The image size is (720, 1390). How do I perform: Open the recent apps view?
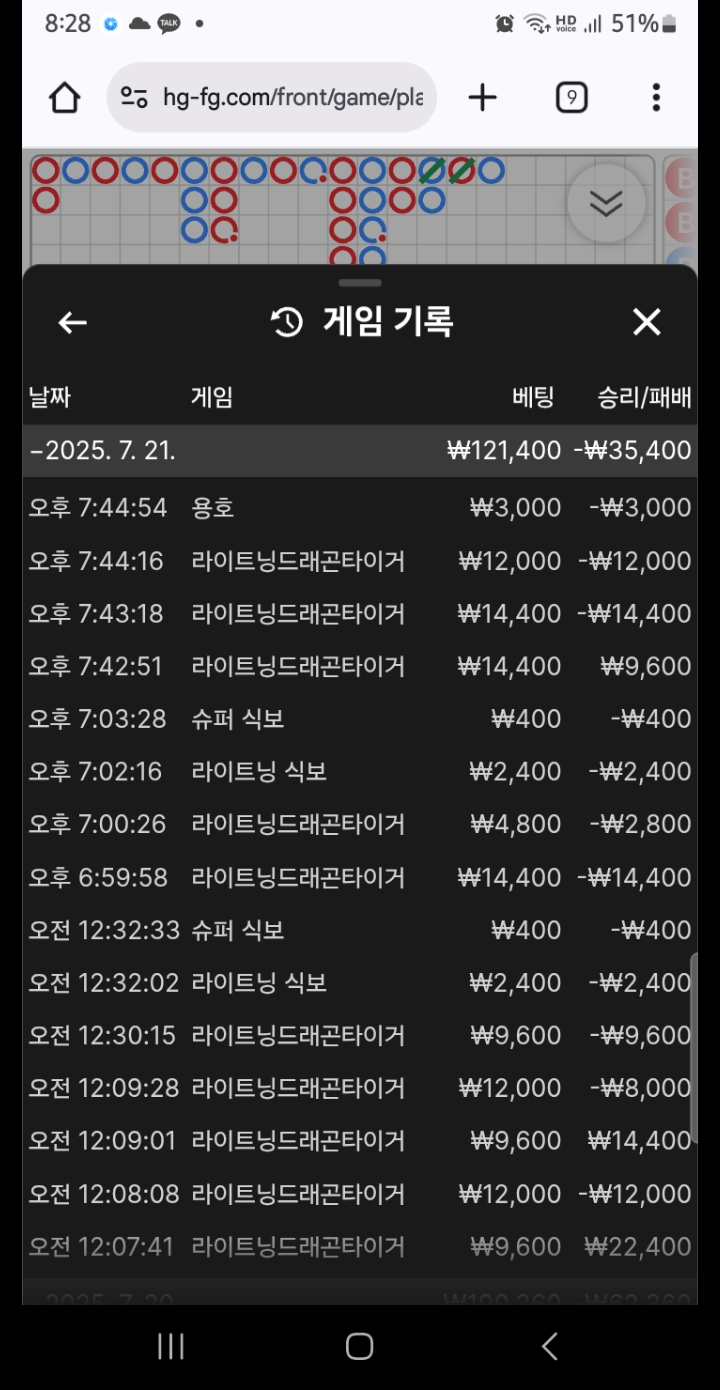pos(171,1346)
